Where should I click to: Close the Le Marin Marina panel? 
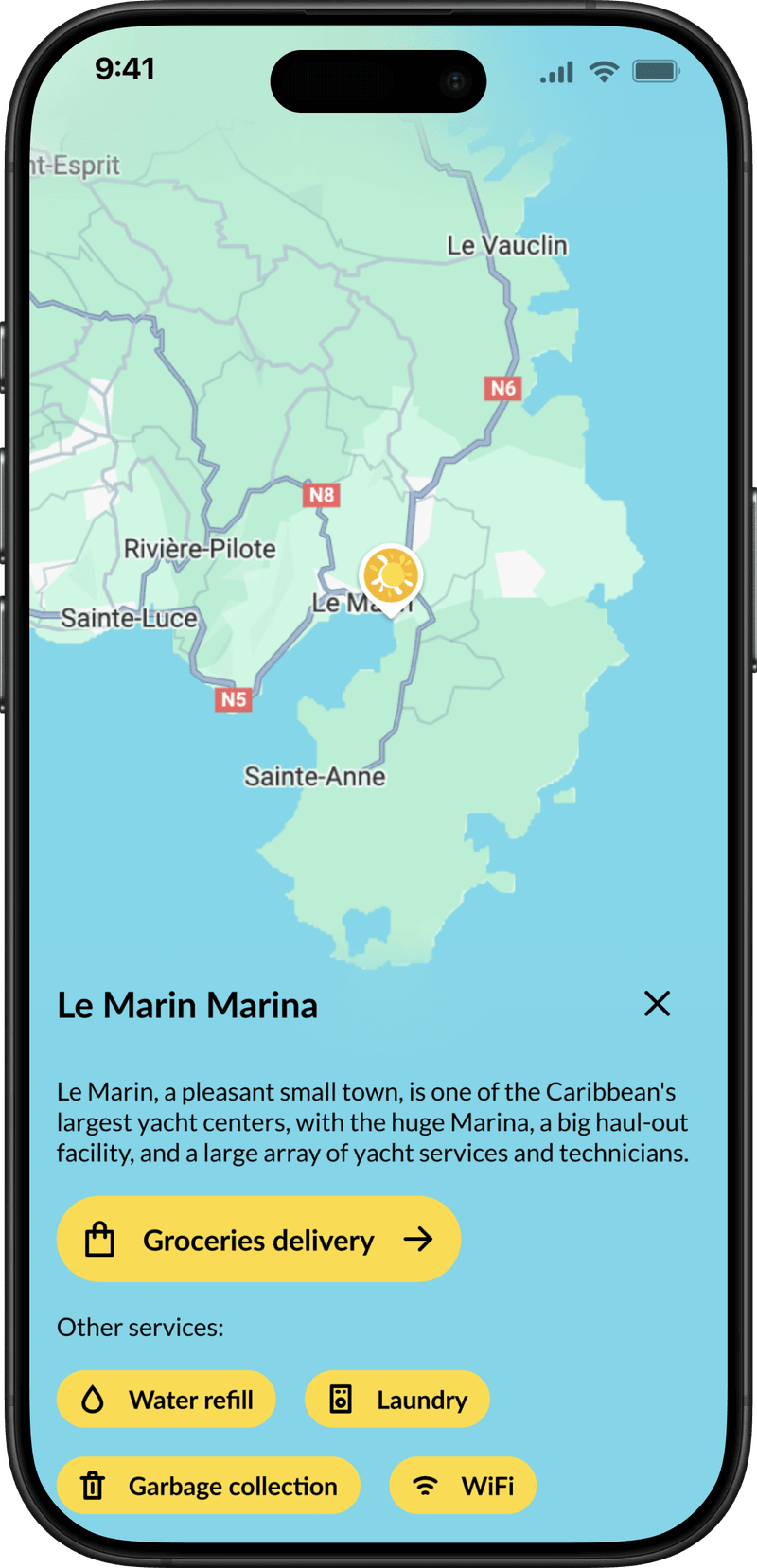coord(657,1004)
